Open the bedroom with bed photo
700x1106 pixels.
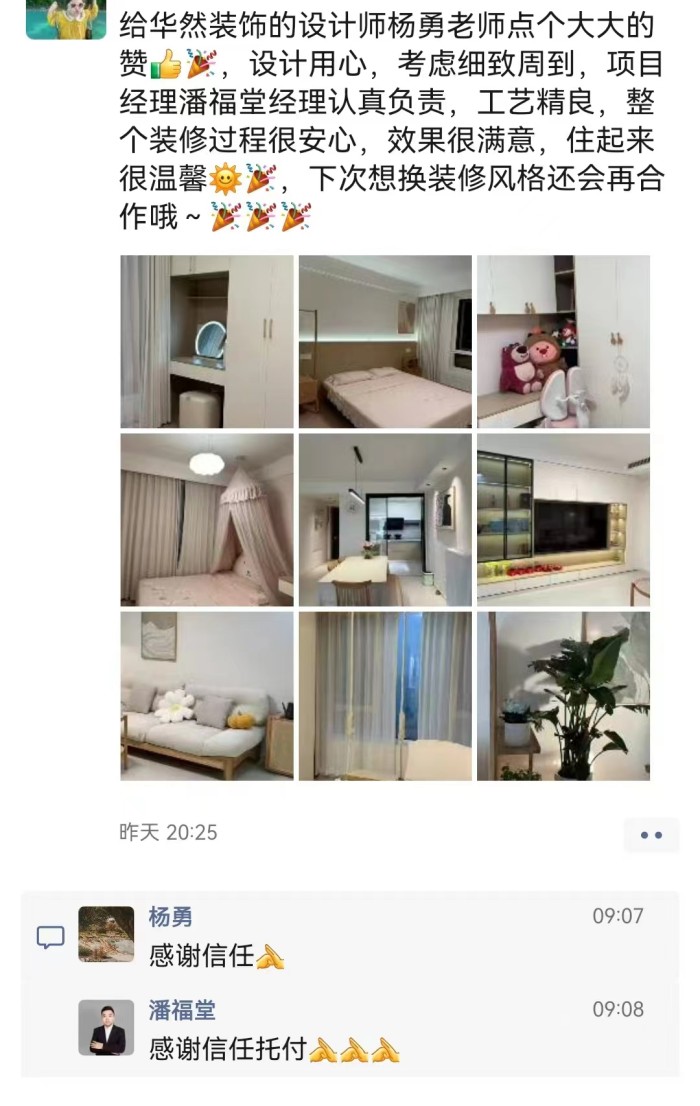tap(385, 341)
